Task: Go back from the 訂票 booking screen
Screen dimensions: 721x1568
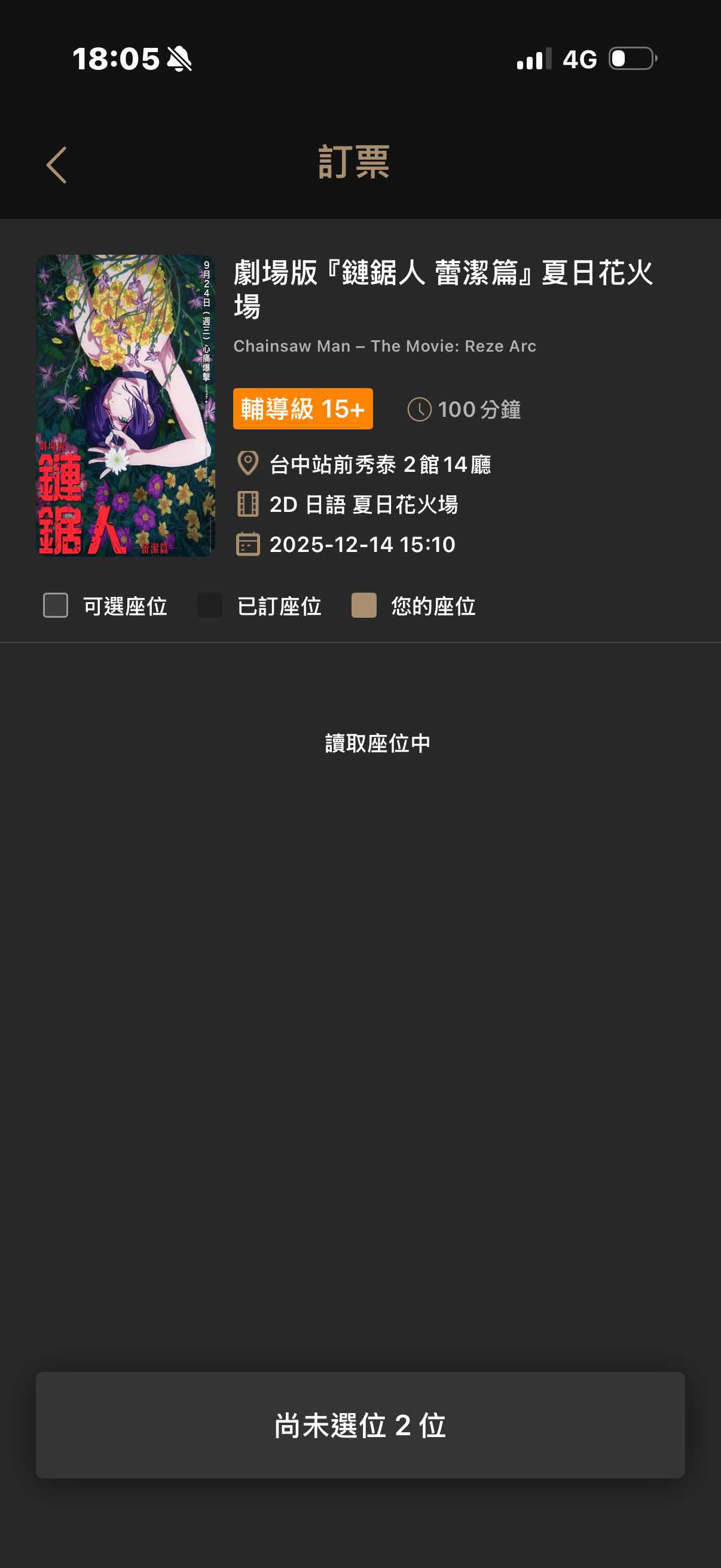Action: (57, 165)
